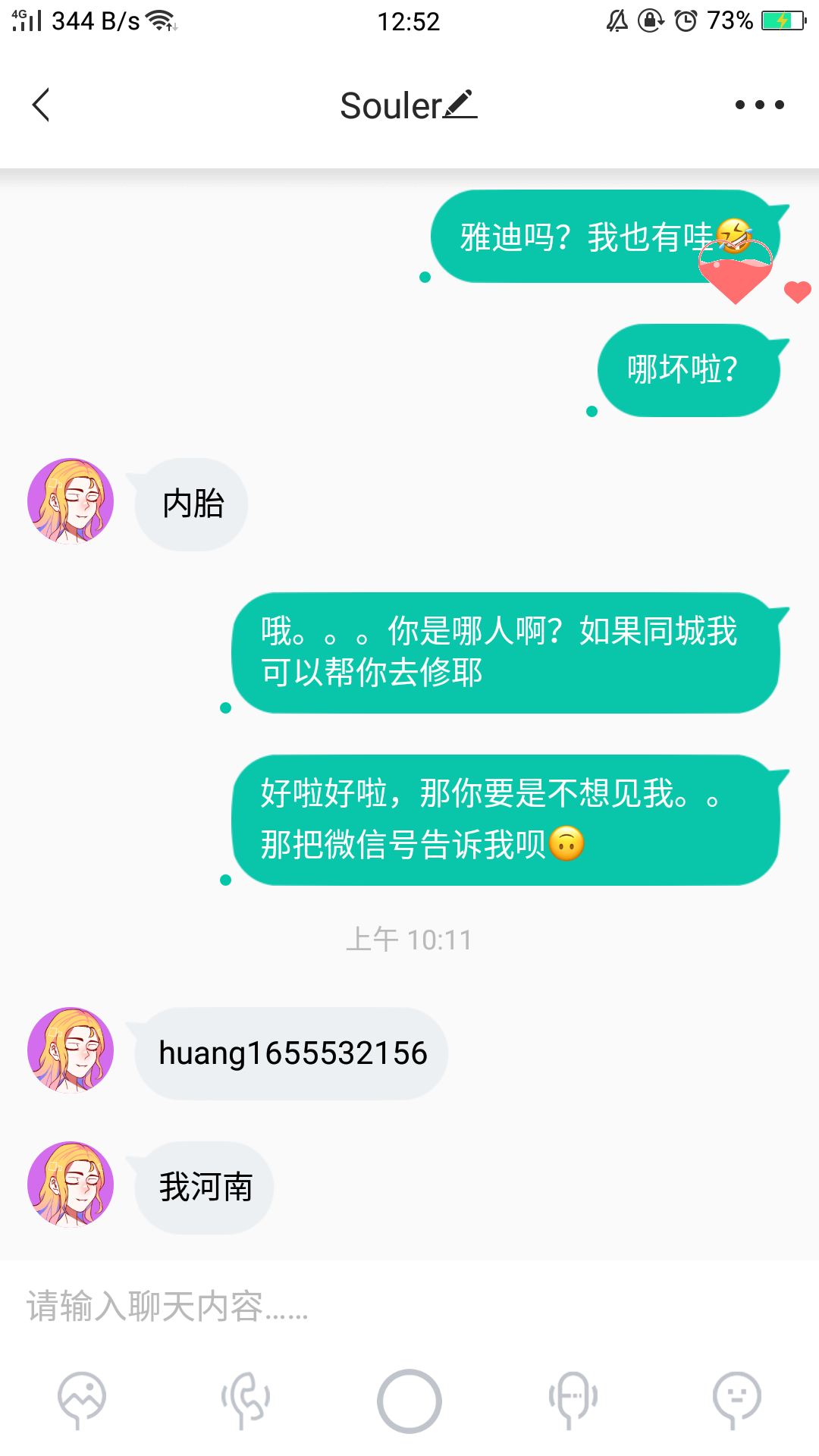Viewport: 819px width, 1456px height.
Task: Tap the pink heart beside the first message
Action: point(797,292)
